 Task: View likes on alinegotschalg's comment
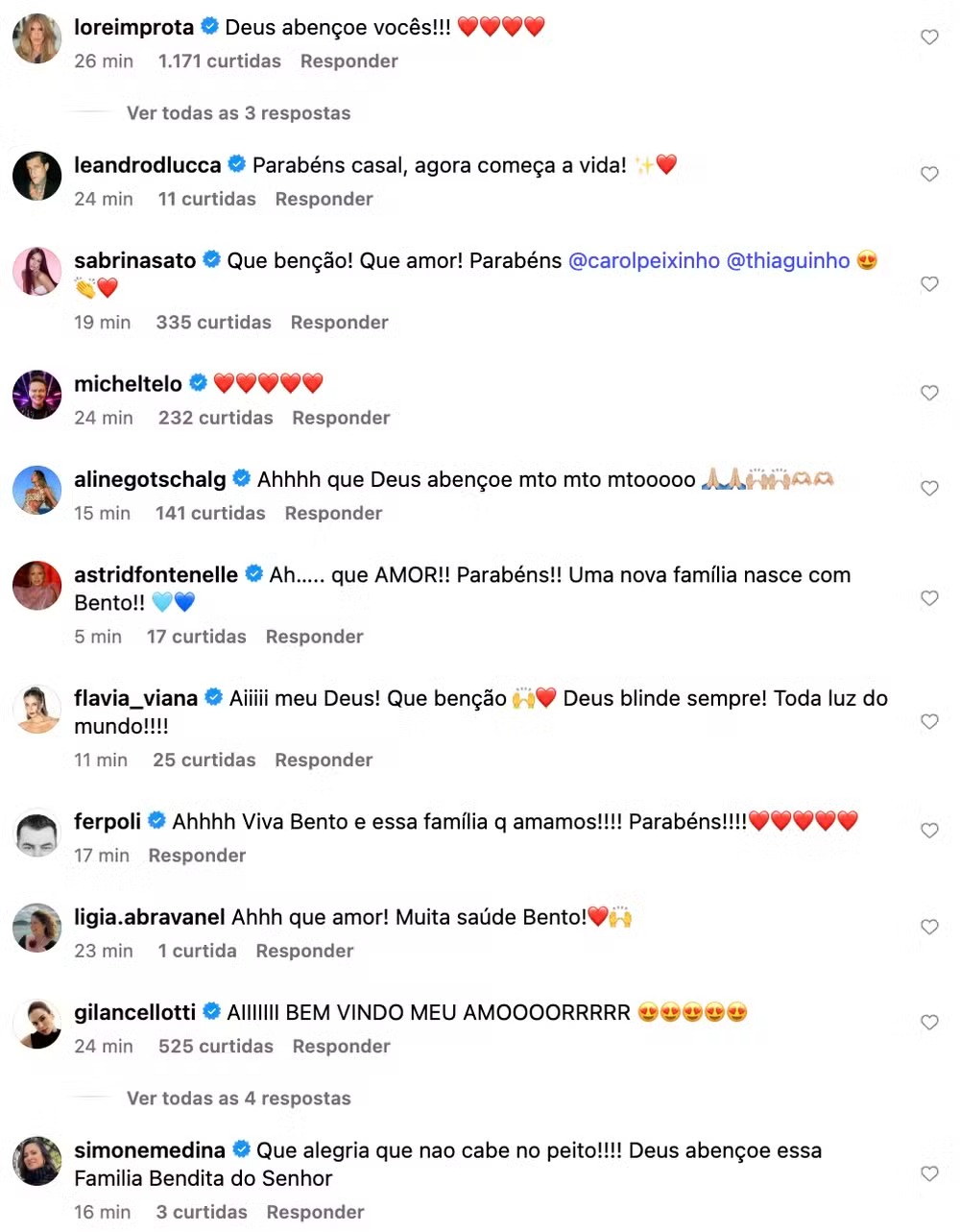pos(210,513)
